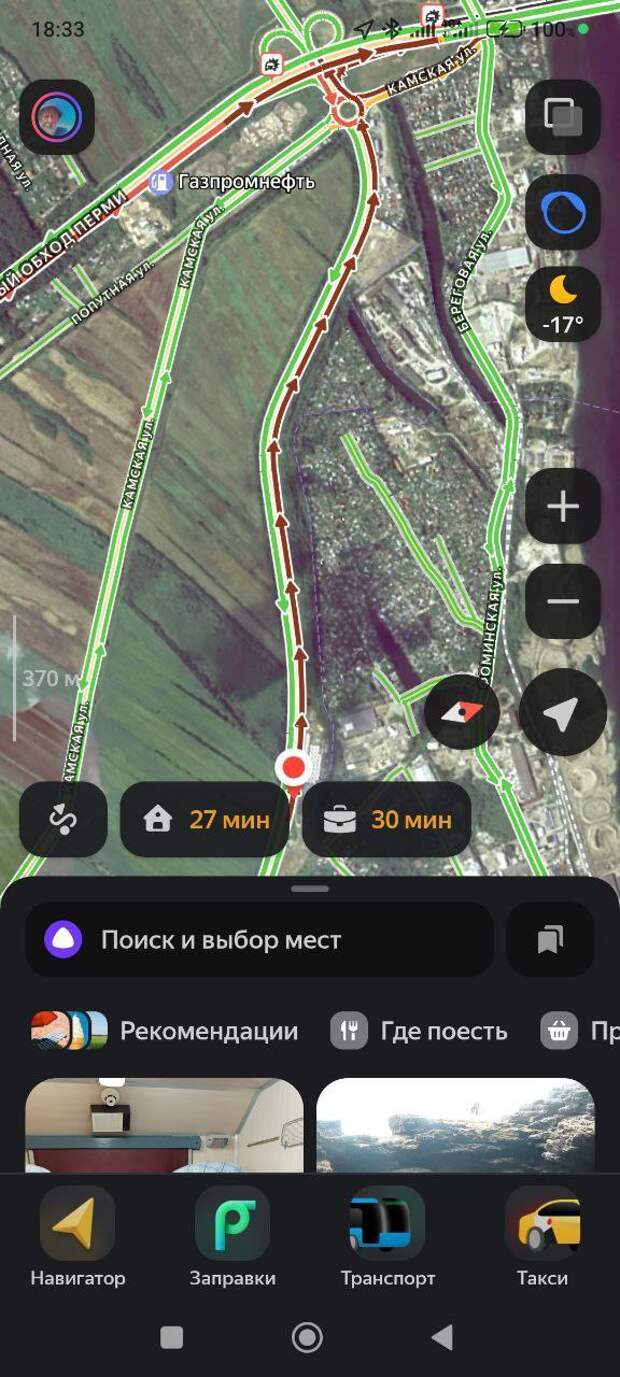Start route to work, 30 мин
This screenshot has height=1377, width=620.
click(387, 820)
